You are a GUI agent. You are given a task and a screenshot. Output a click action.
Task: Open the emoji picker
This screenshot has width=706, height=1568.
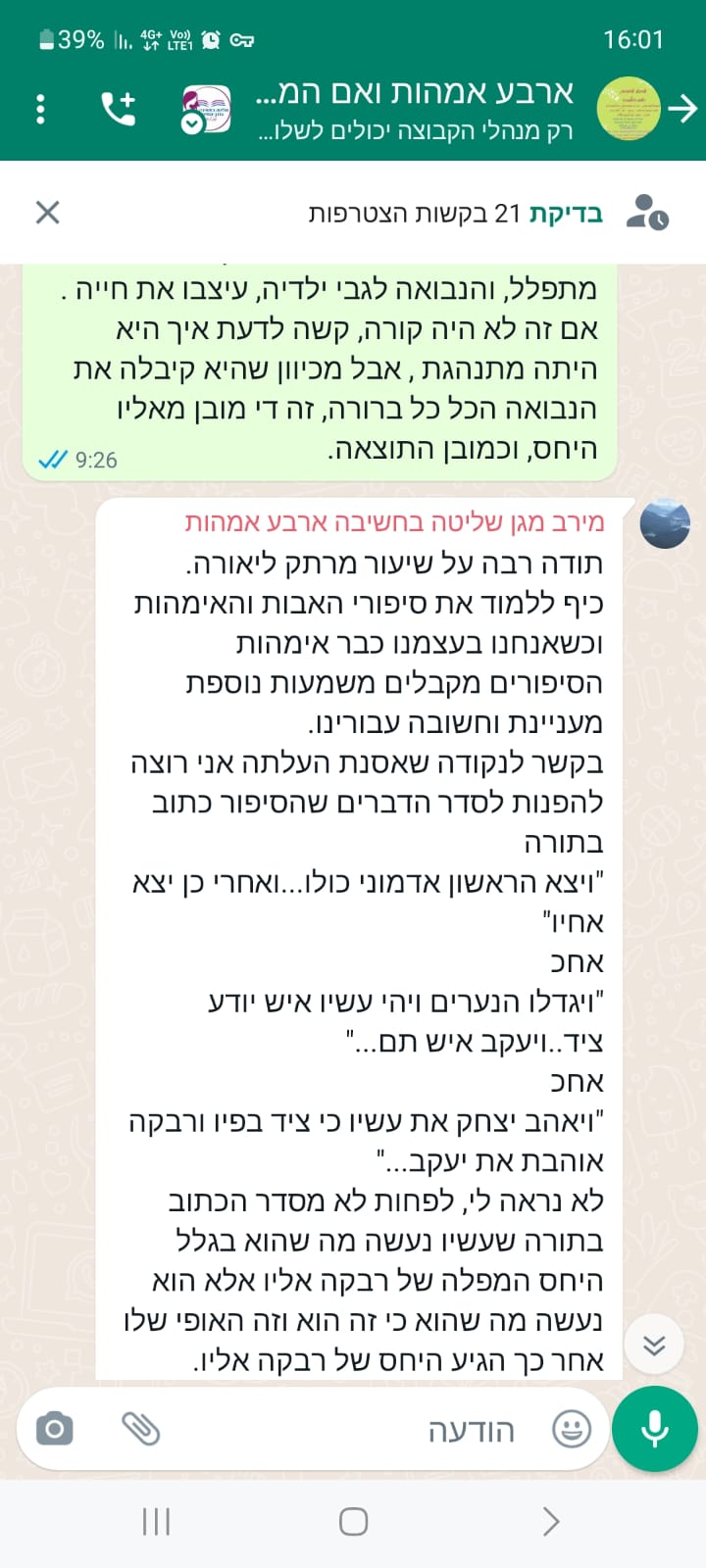(572, 1429)
